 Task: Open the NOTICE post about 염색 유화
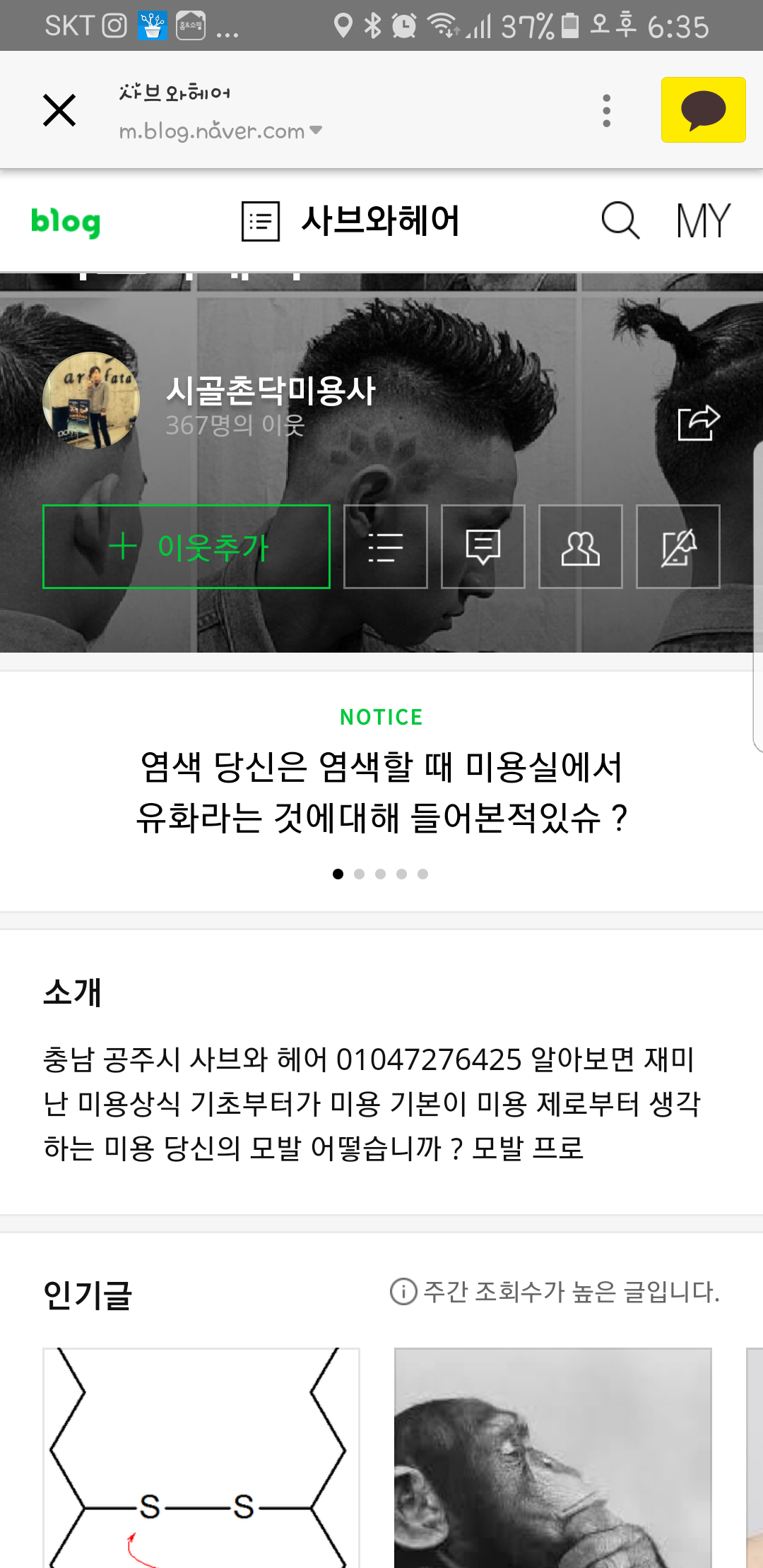(381, 792)
